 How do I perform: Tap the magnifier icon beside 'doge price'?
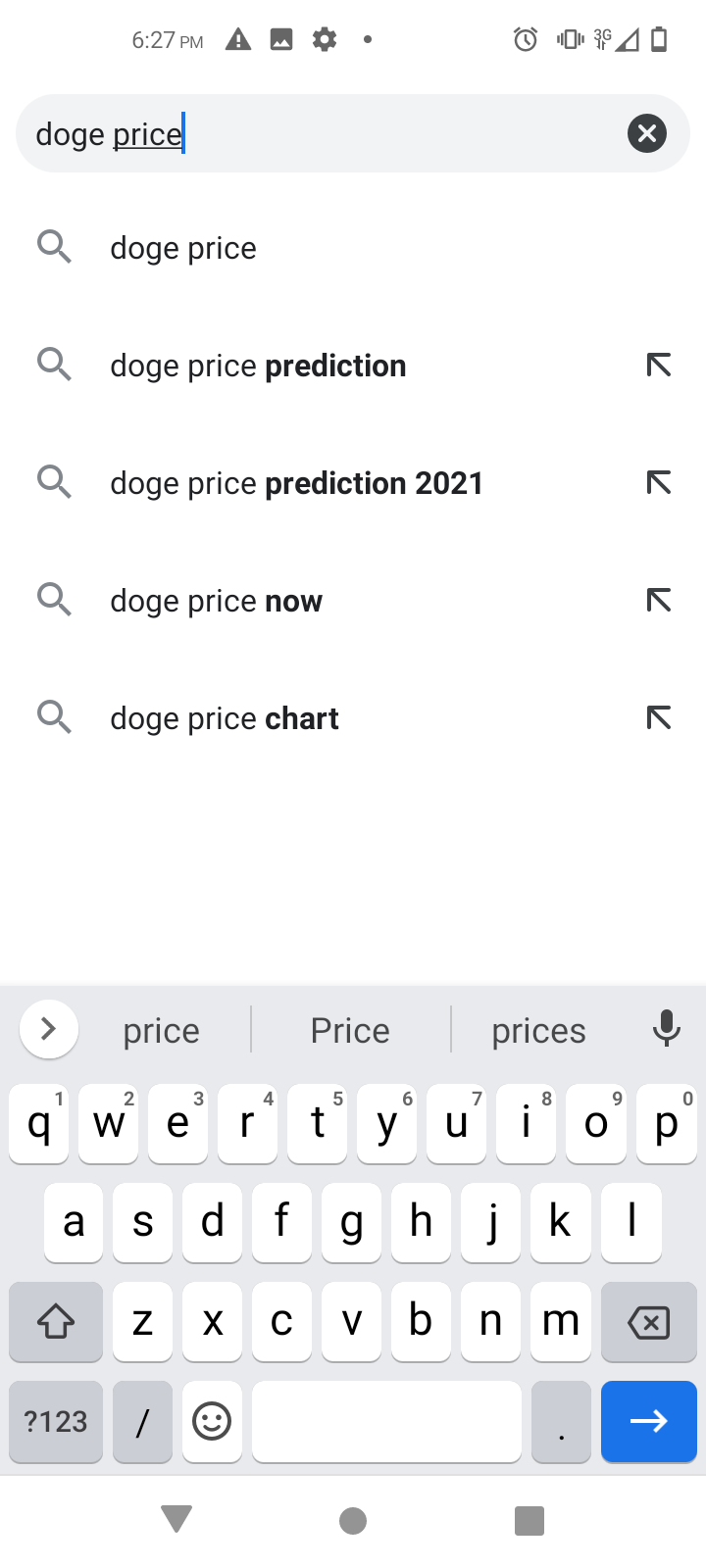[55, 247]
